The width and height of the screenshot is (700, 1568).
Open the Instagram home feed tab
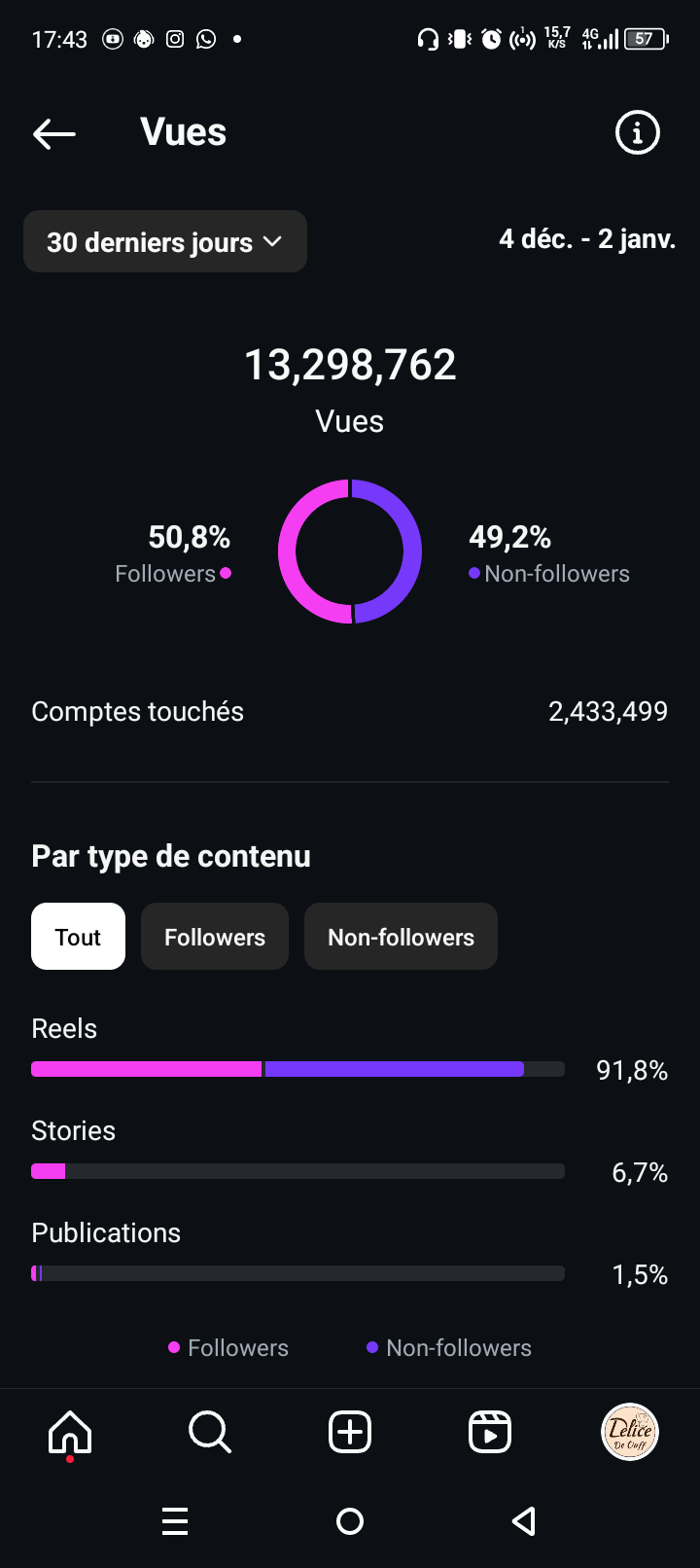(70, 1433)
